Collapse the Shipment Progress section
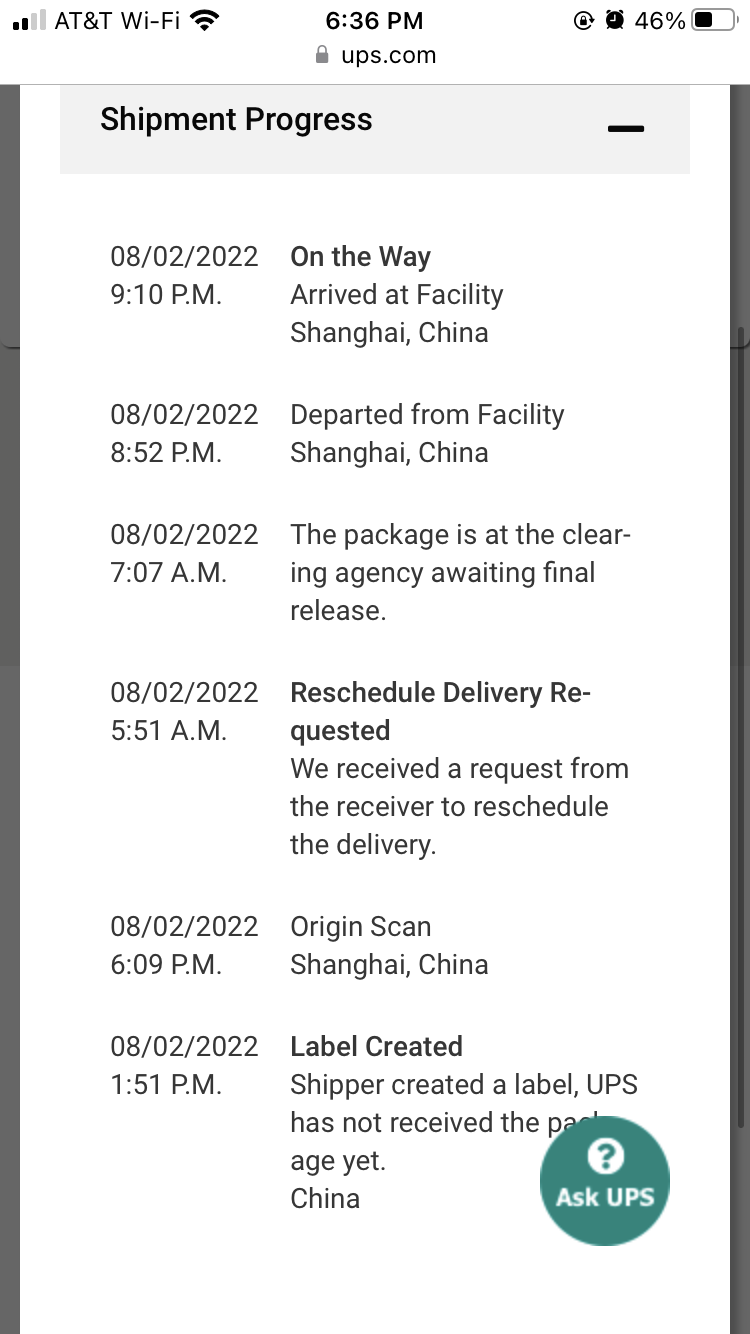 pos(626,128)
